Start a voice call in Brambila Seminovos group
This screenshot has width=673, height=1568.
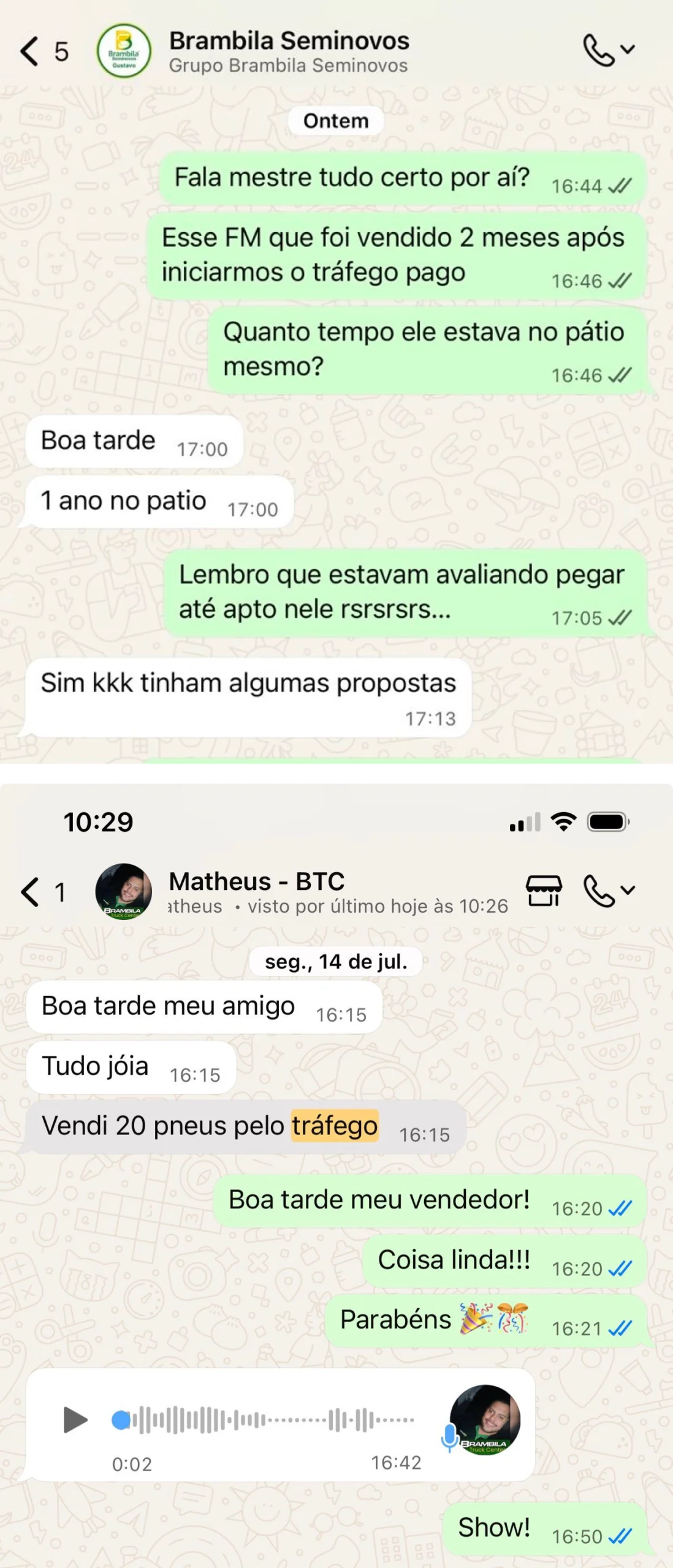pos(599,51)
